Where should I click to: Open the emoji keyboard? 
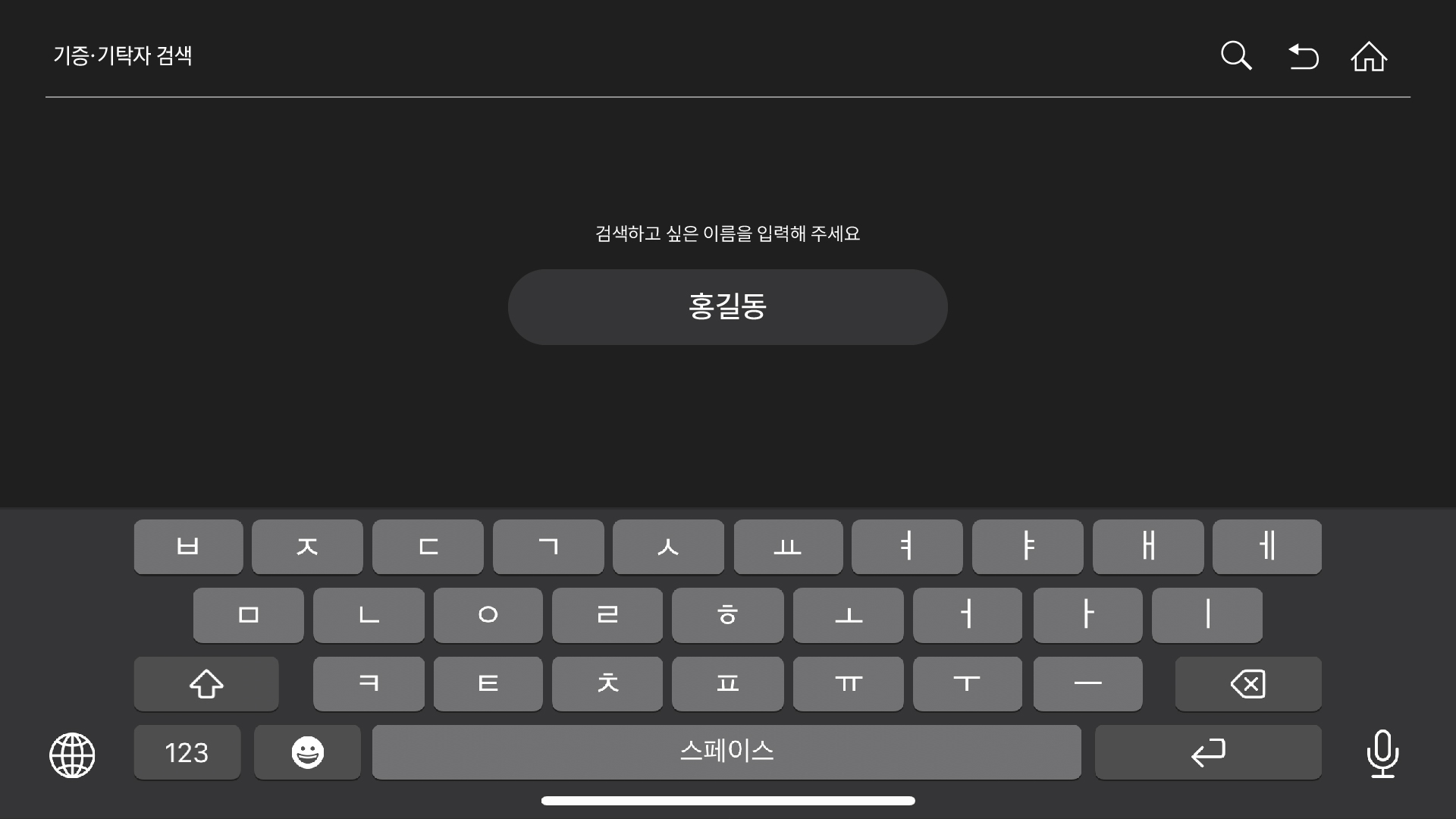[307, 752]
